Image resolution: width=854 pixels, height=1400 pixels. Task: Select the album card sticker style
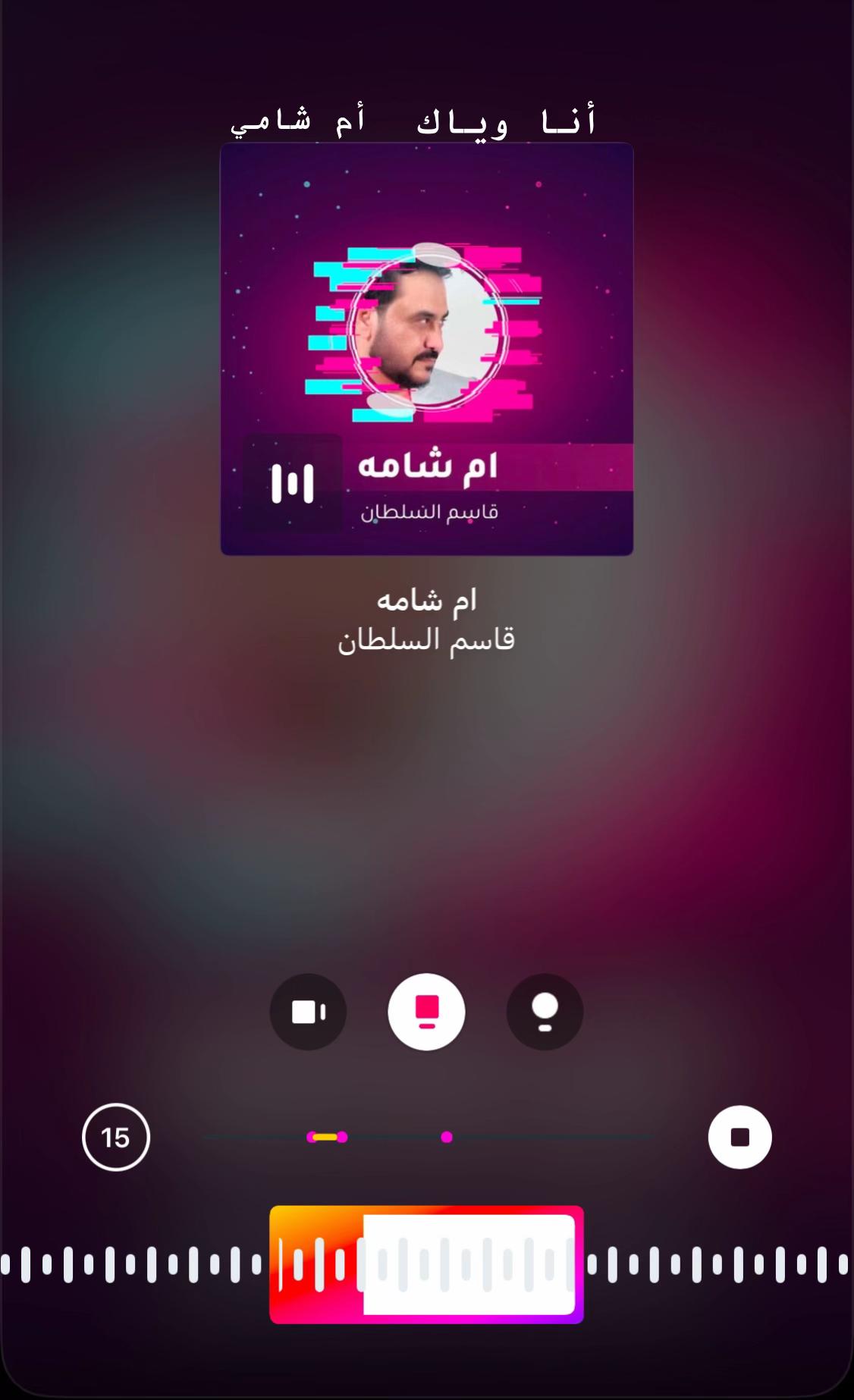point(426,1012)
